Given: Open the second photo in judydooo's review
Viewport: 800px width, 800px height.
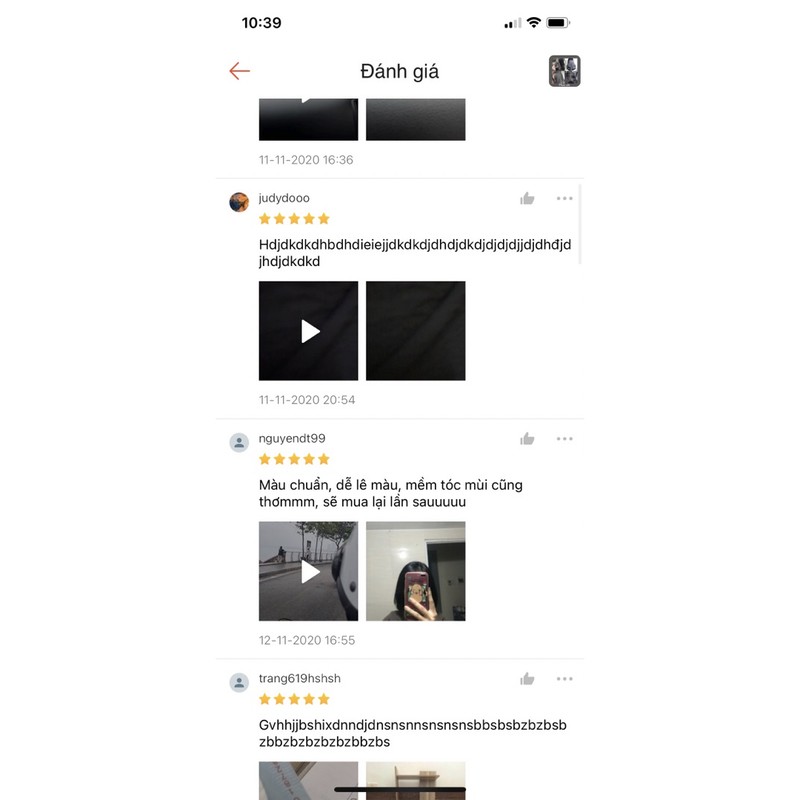Looking at the screenshot, I should 415,331.
